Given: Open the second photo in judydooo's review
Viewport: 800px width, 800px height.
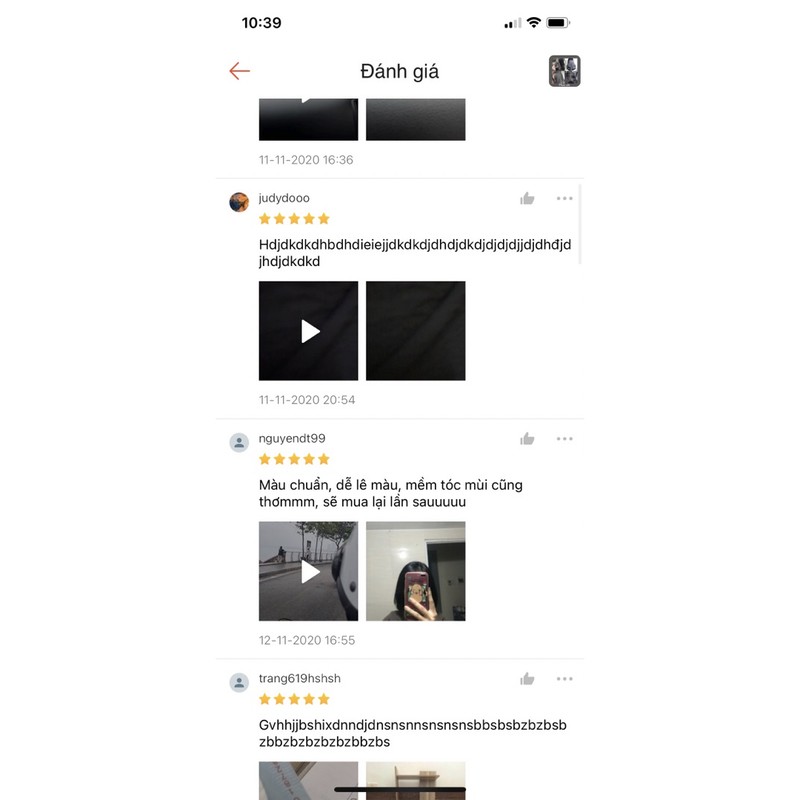Looking at the screenshot, I should 415,331.
